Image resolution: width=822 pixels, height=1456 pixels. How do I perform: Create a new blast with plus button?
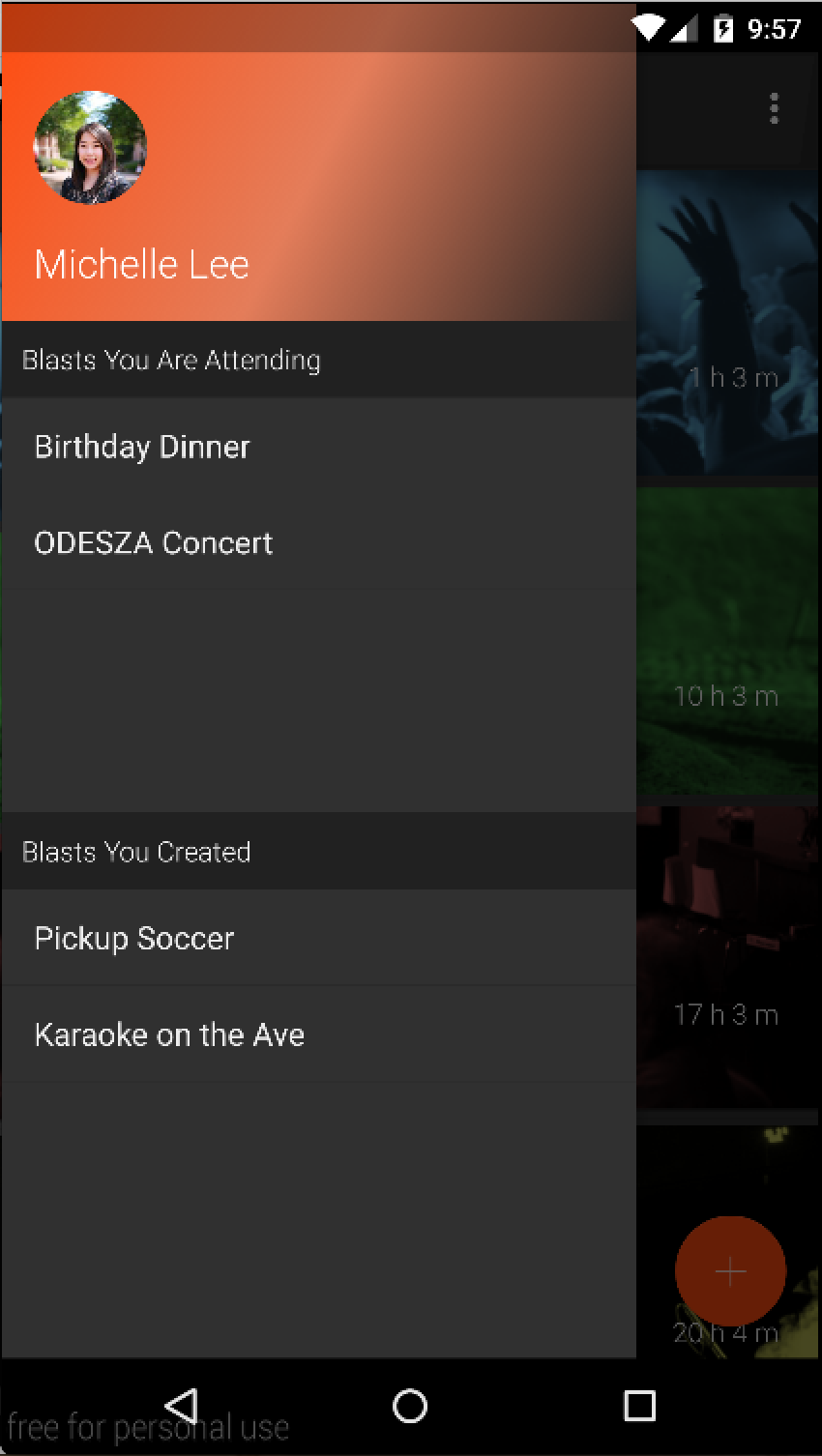pos(730,1271)
